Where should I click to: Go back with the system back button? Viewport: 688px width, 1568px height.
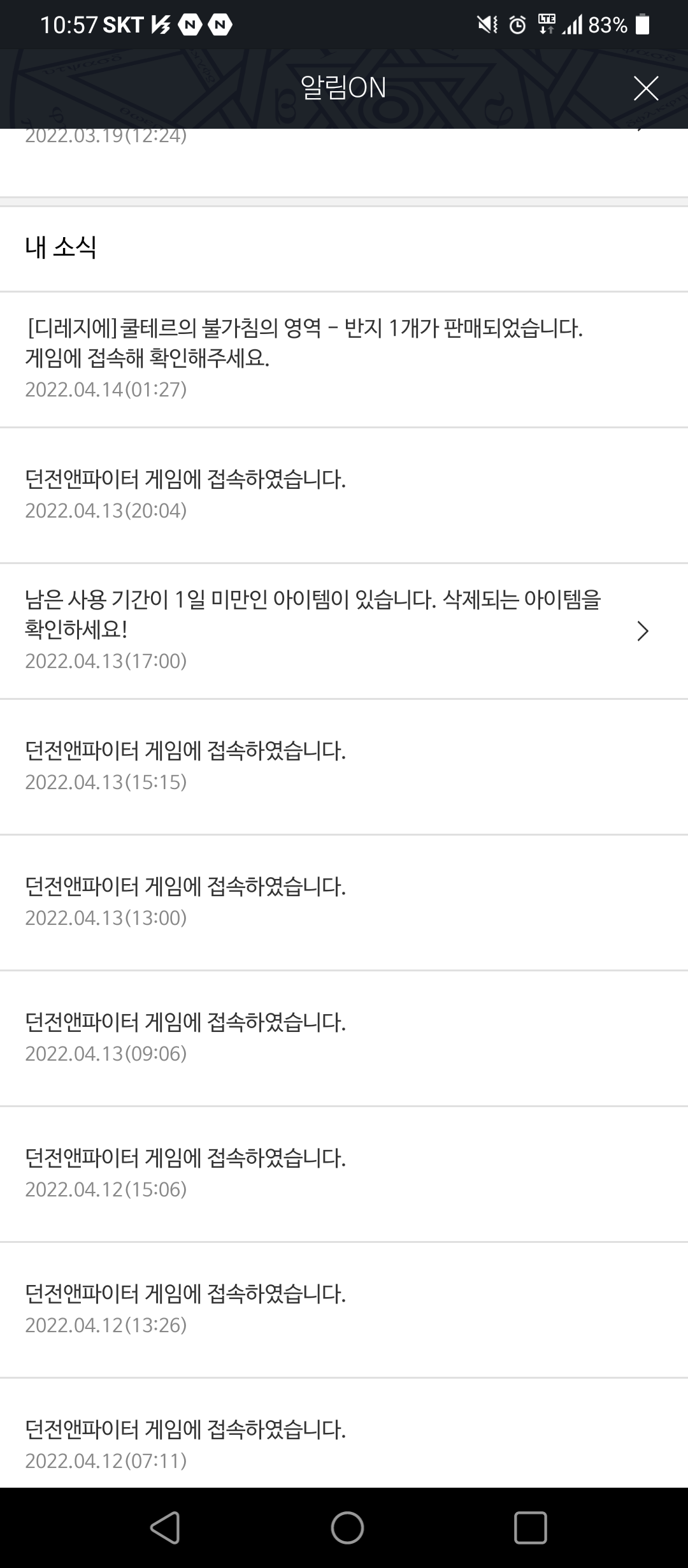[x=165, y=1527]
